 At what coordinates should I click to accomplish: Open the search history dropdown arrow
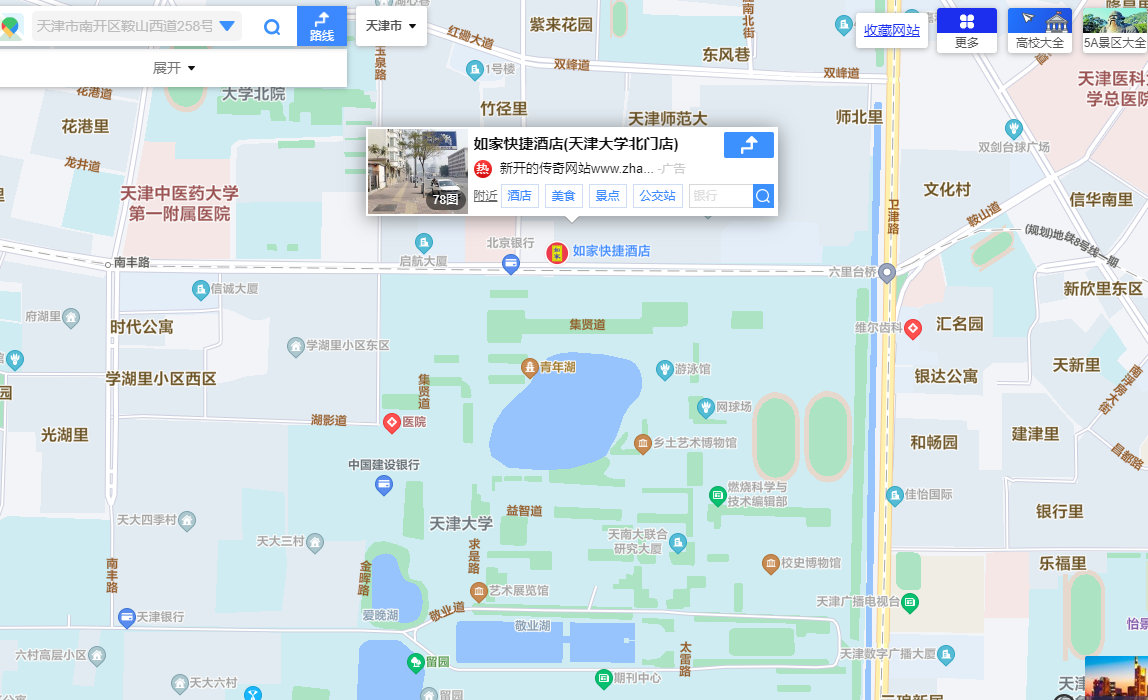(x=228, y=26)
